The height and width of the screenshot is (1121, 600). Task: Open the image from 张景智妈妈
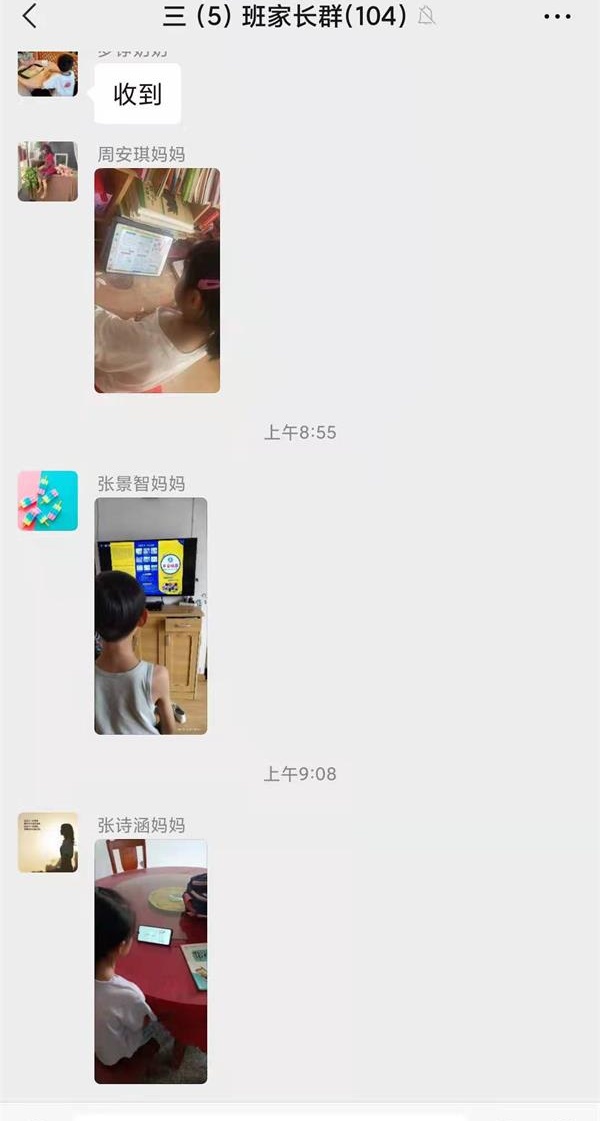point(151,616)
